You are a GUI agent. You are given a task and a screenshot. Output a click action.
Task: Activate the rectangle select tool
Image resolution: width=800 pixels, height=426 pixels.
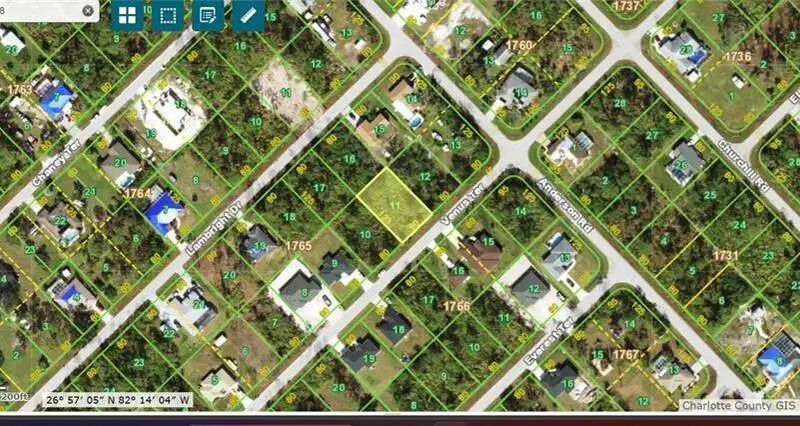pyautogui.click(x=167, y=15)
